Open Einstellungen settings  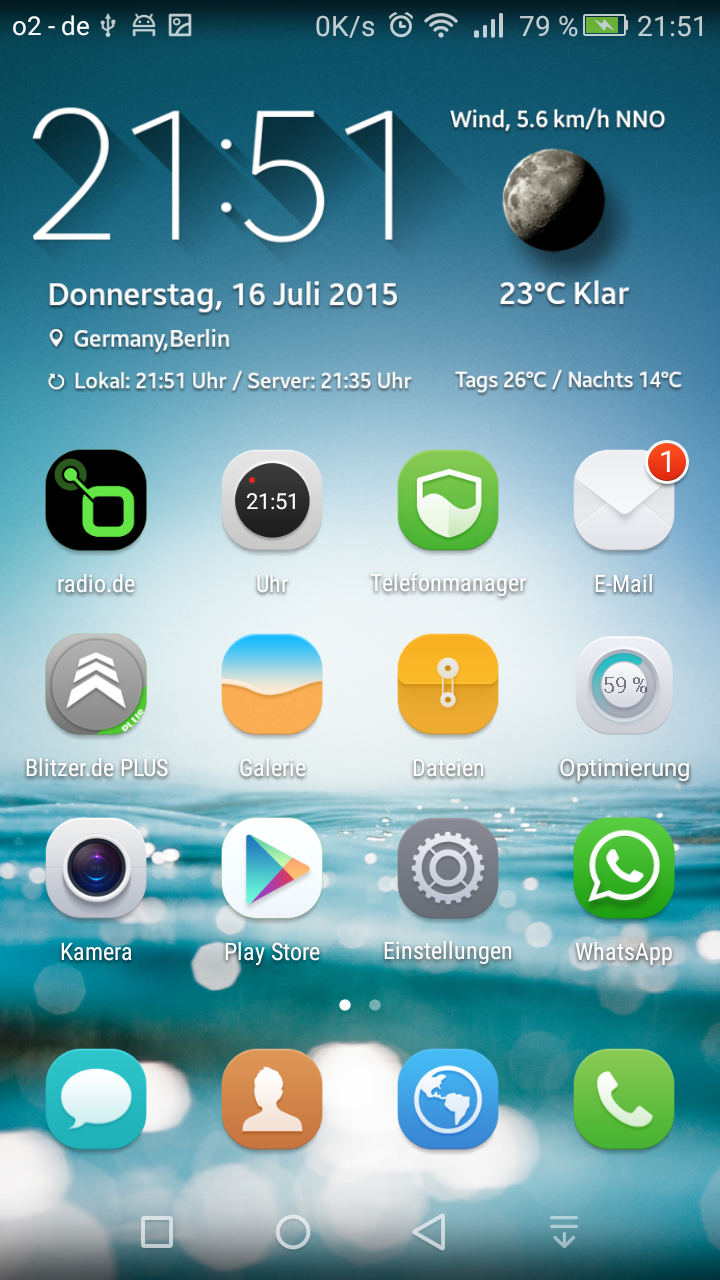point(448,868)
